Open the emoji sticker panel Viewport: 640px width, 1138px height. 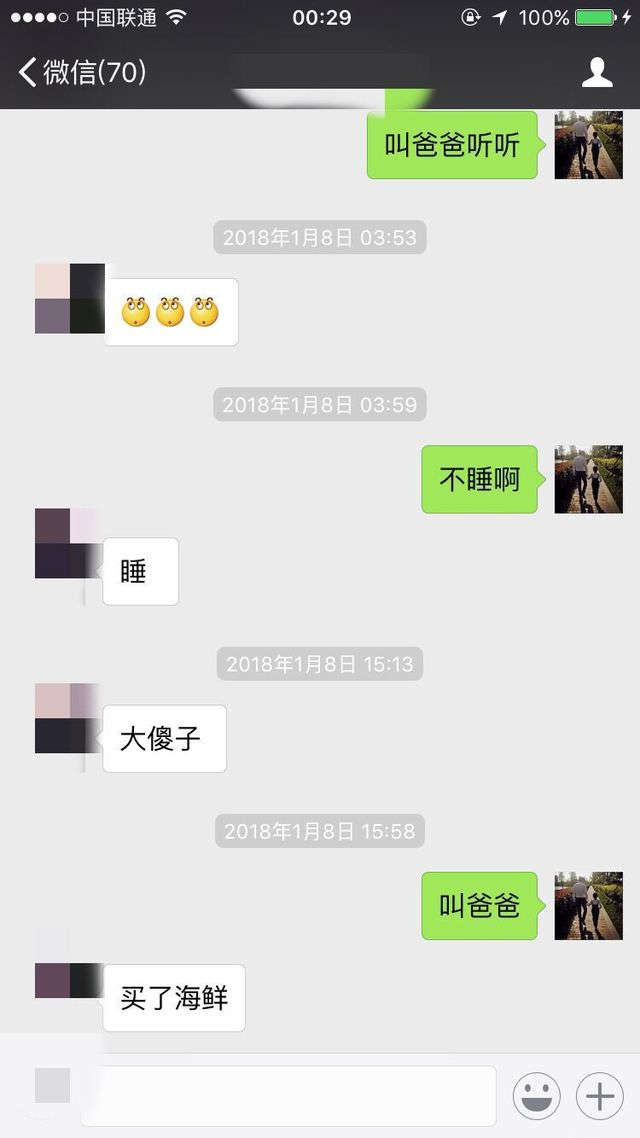point(536,1097)
